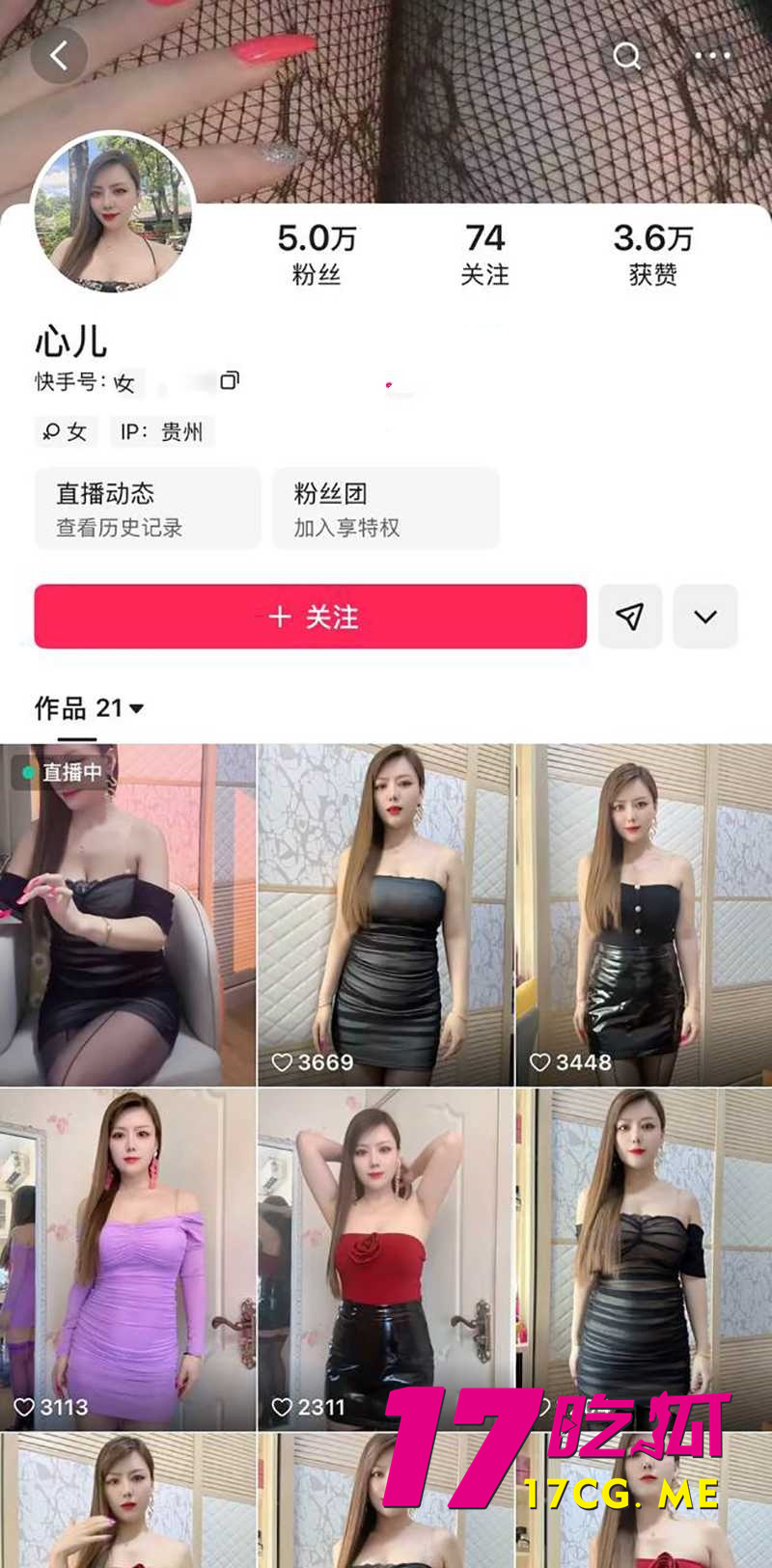Open the three-dot more options menu
Screen dimensions: 772x1568
(711, 55)
